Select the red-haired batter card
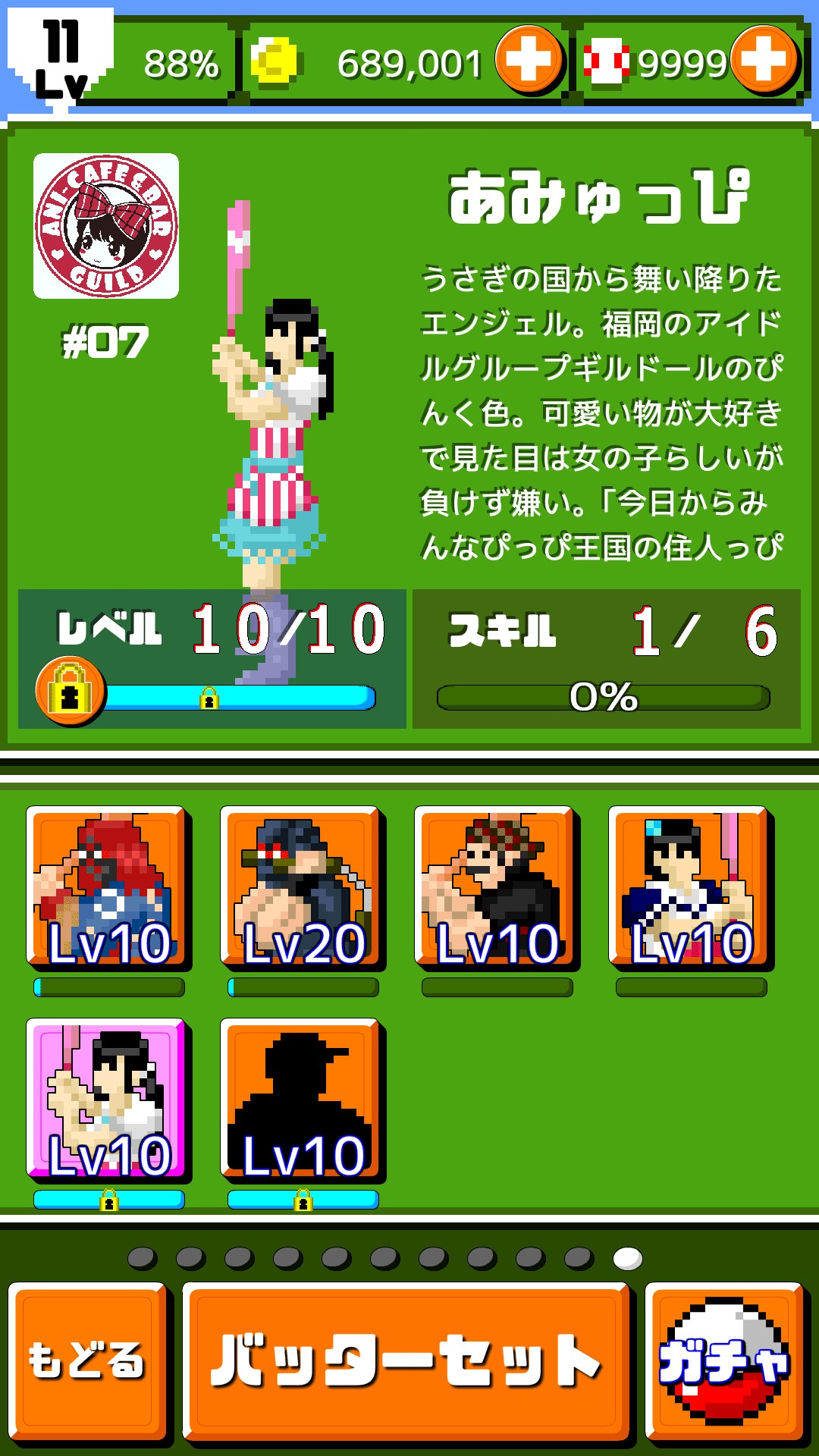The width and height of the screenshot is (819, 1456). point(108,887)
